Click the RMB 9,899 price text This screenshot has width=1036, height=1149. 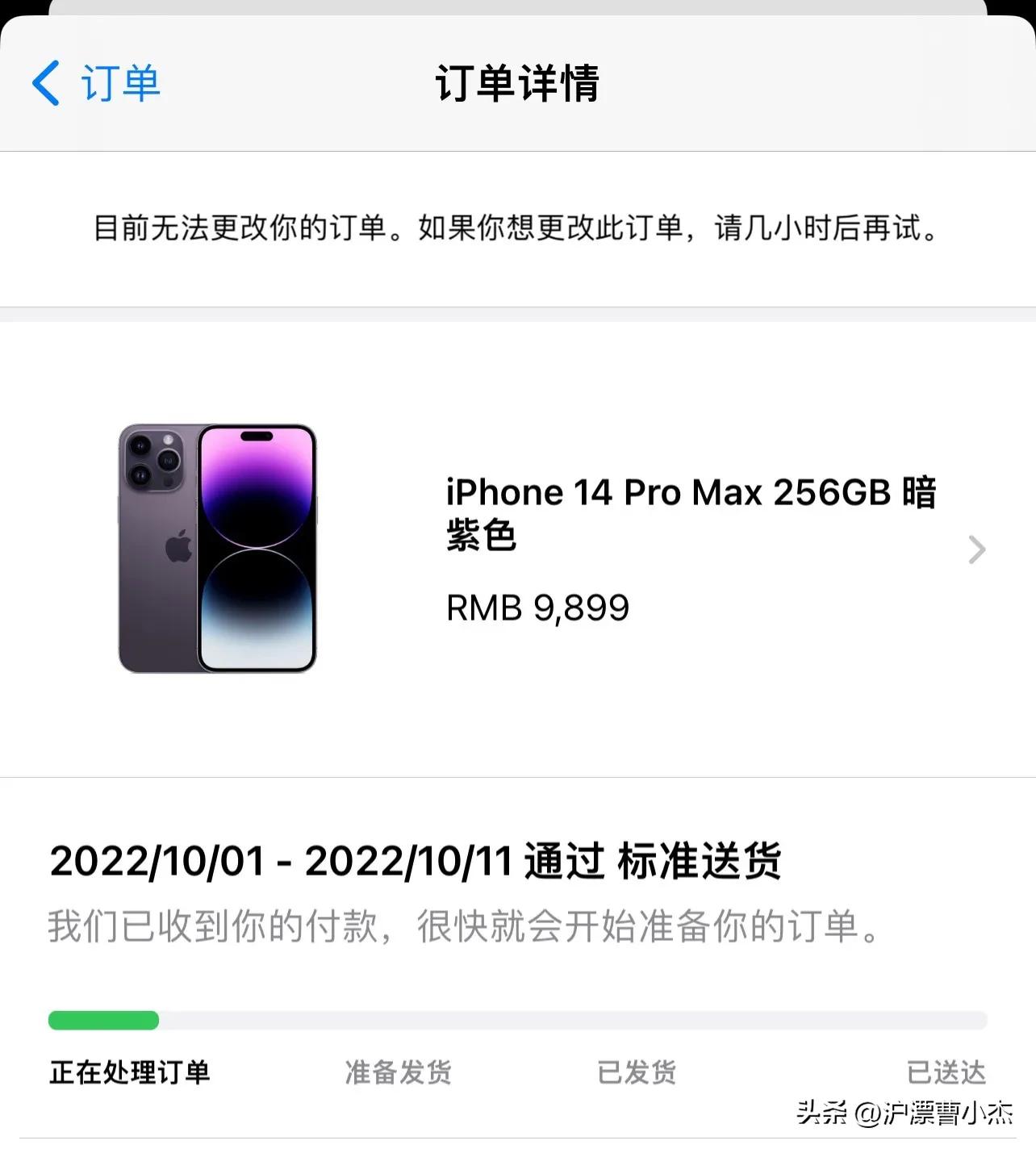click(537, 608)
